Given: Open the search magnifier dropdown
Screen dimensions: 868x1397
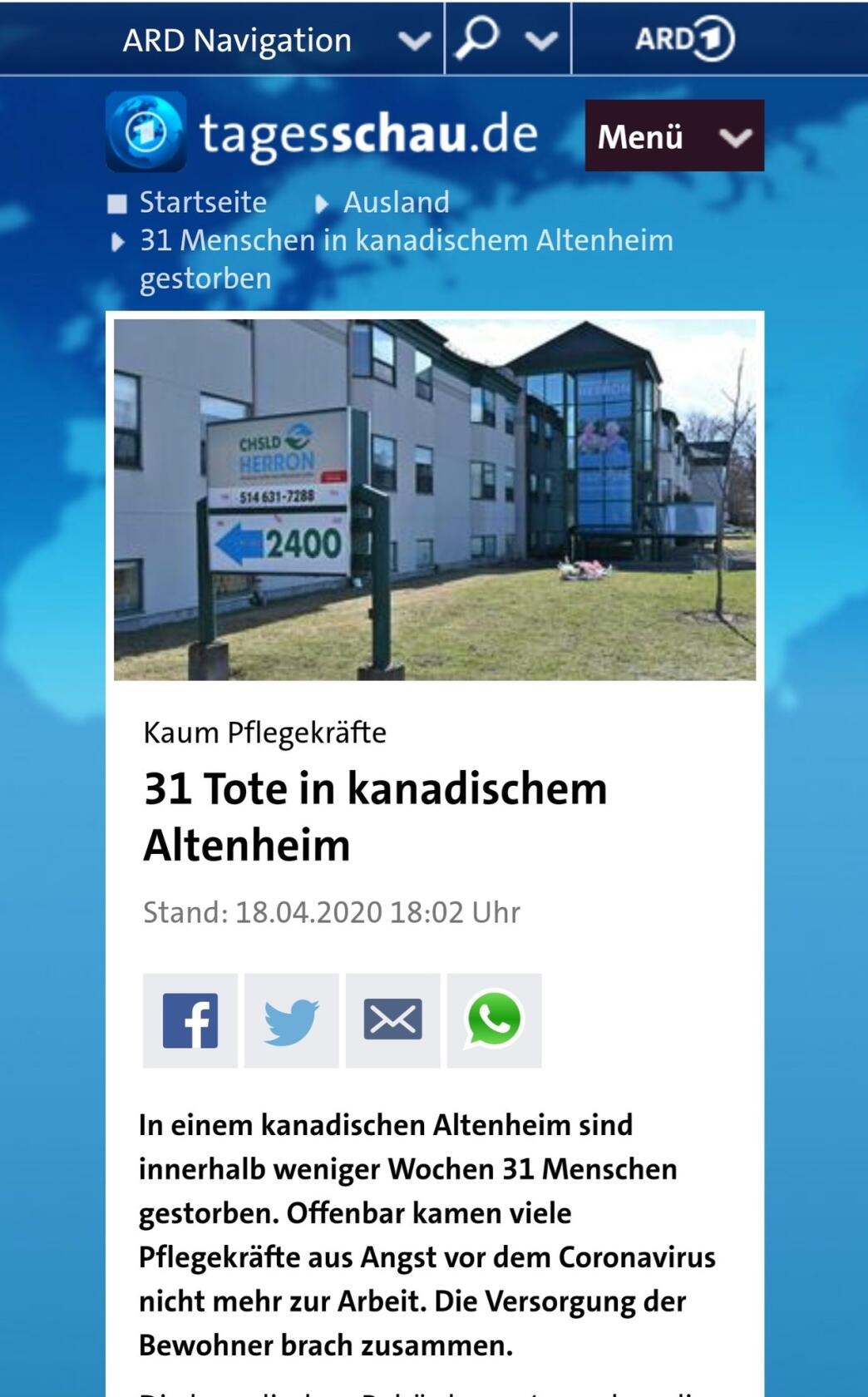Looking at the screenshot, I should pos(507,39).
